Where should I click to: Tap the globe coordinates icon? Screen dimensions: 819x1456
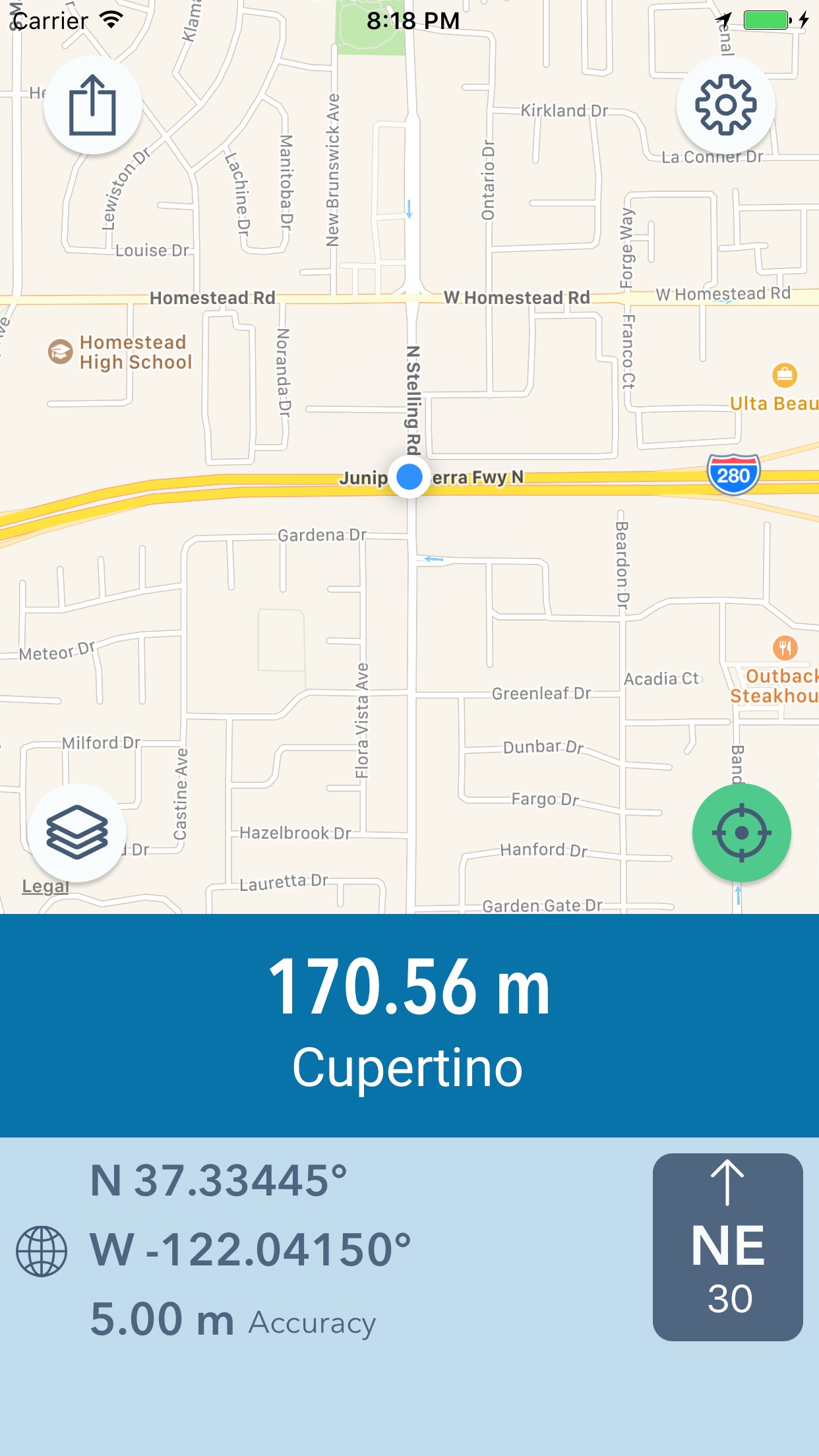pyautogui.click(x=42, y=1251)
